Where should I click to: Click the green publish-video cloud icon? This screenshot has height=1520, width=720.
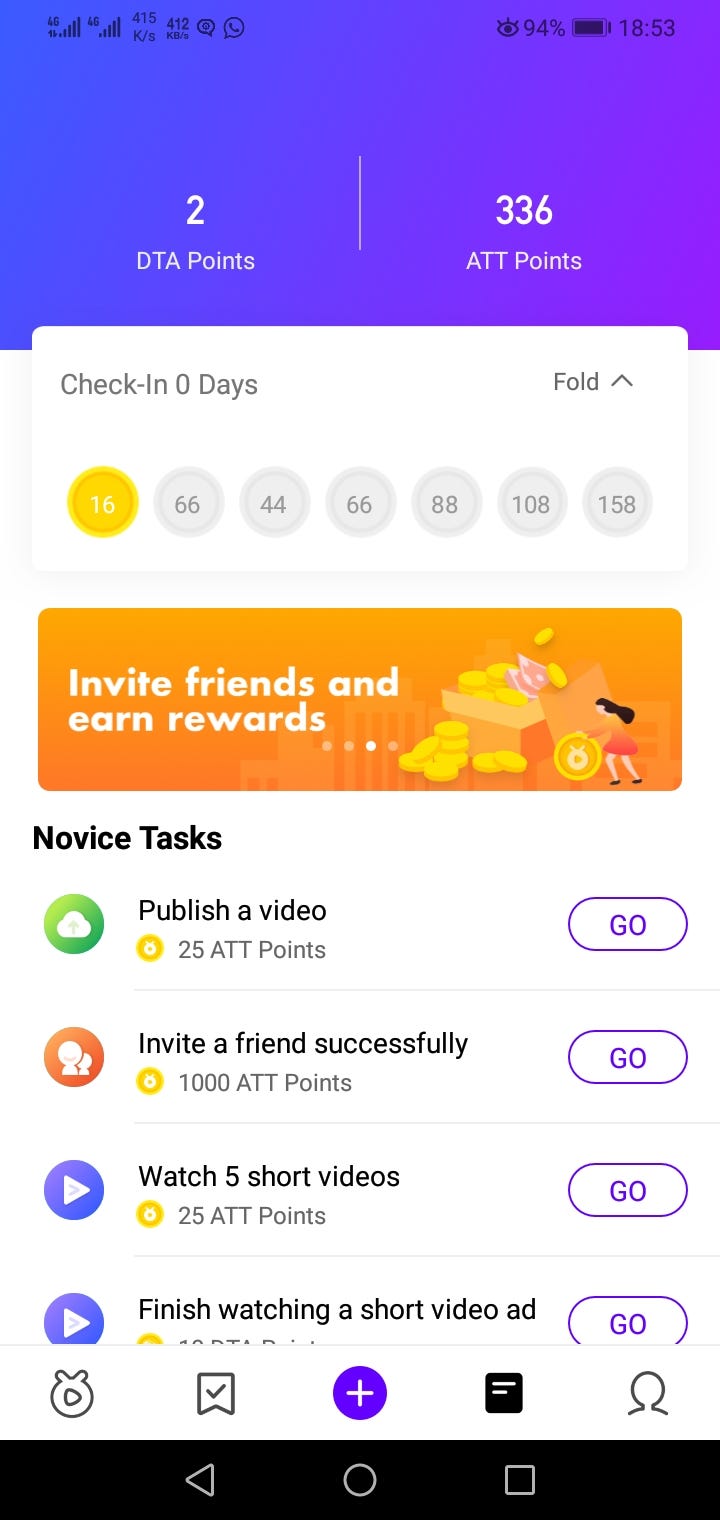(73, 924)
